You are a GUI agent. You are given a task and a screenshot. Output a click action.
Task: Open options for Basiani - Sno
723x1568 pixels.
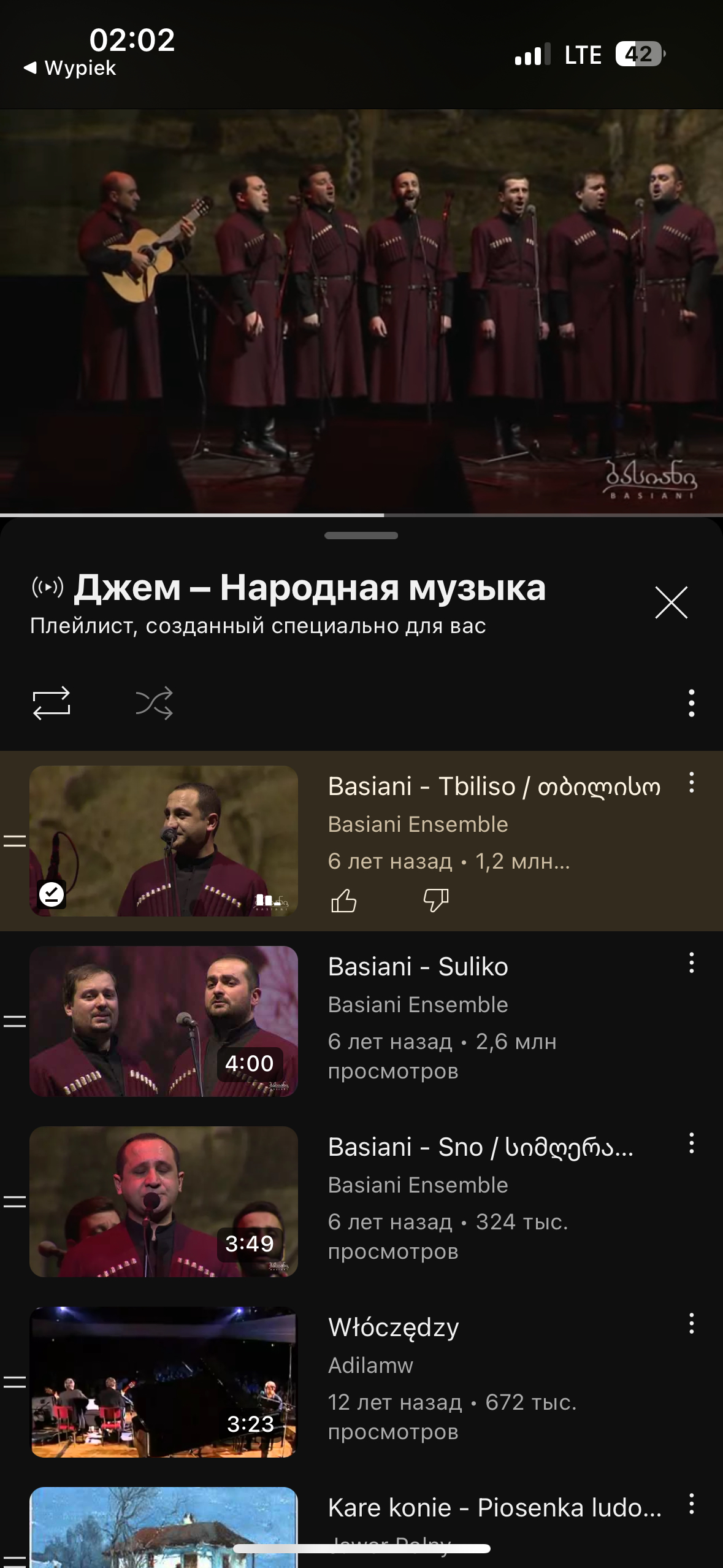(x=691, y=1143)
